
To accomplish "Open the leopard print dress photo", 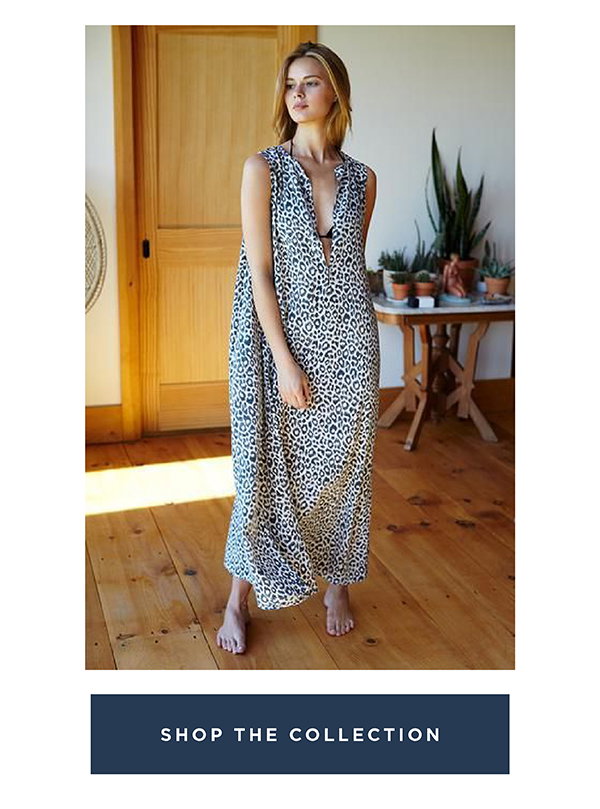I will click(300, 347).
